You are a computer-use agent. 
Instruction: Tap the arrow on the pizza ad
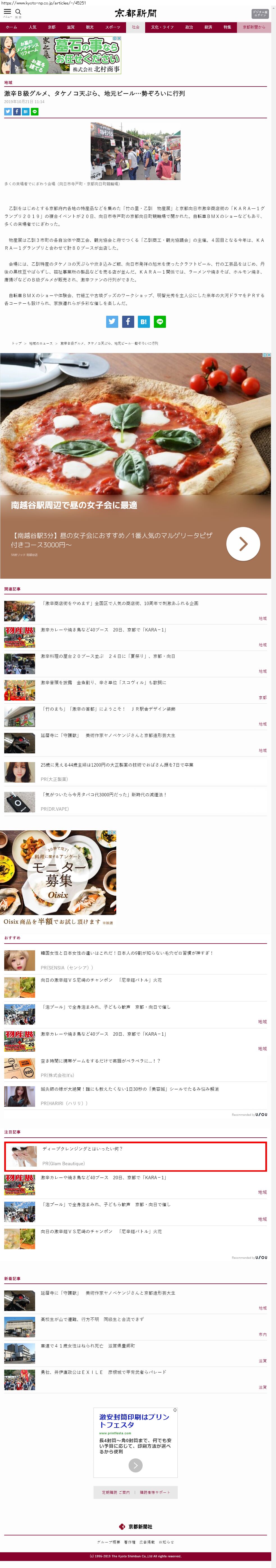pos(243,544)
